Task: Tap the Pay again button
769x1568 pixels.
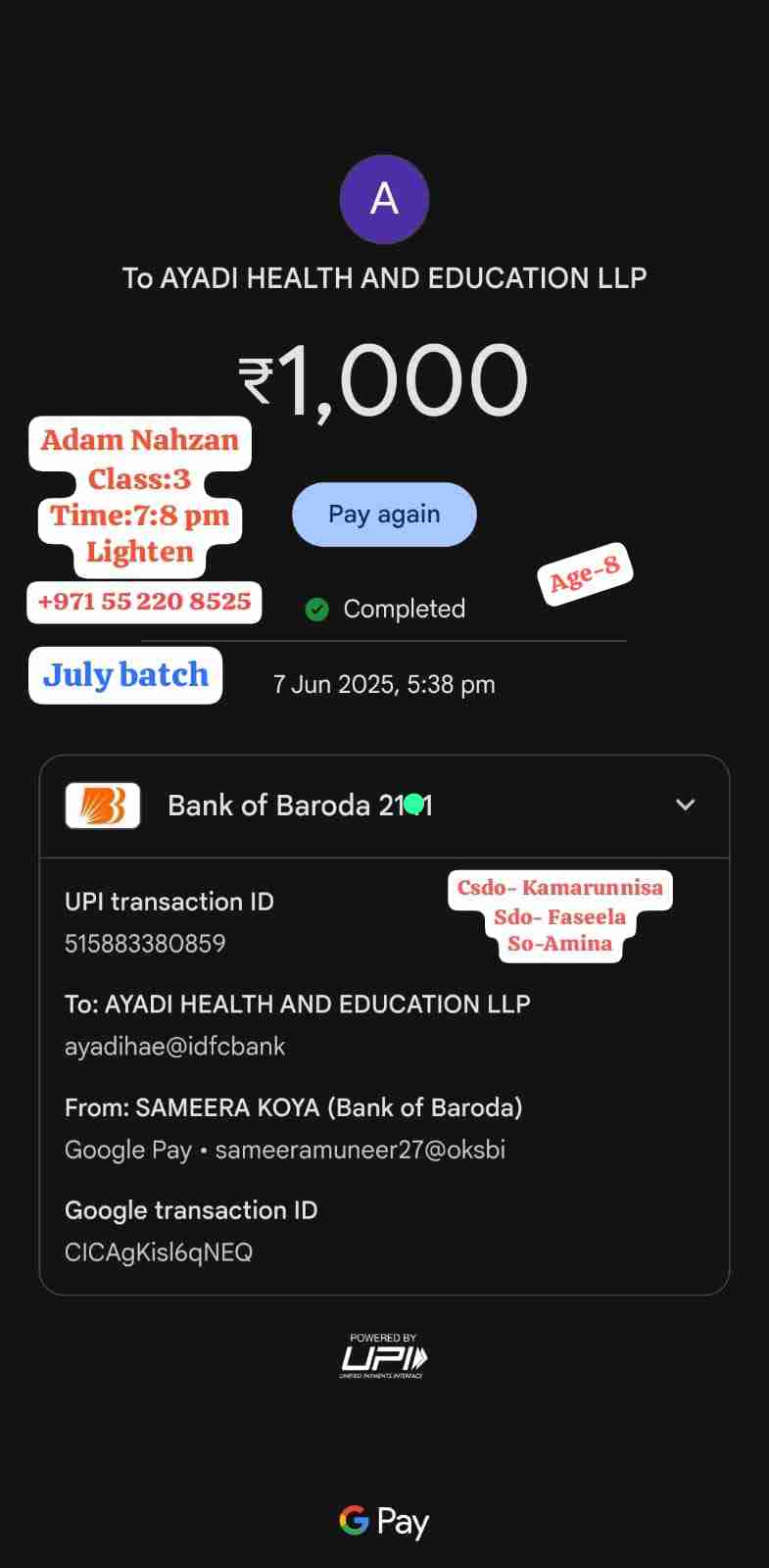Action: (x=384, y=514)
